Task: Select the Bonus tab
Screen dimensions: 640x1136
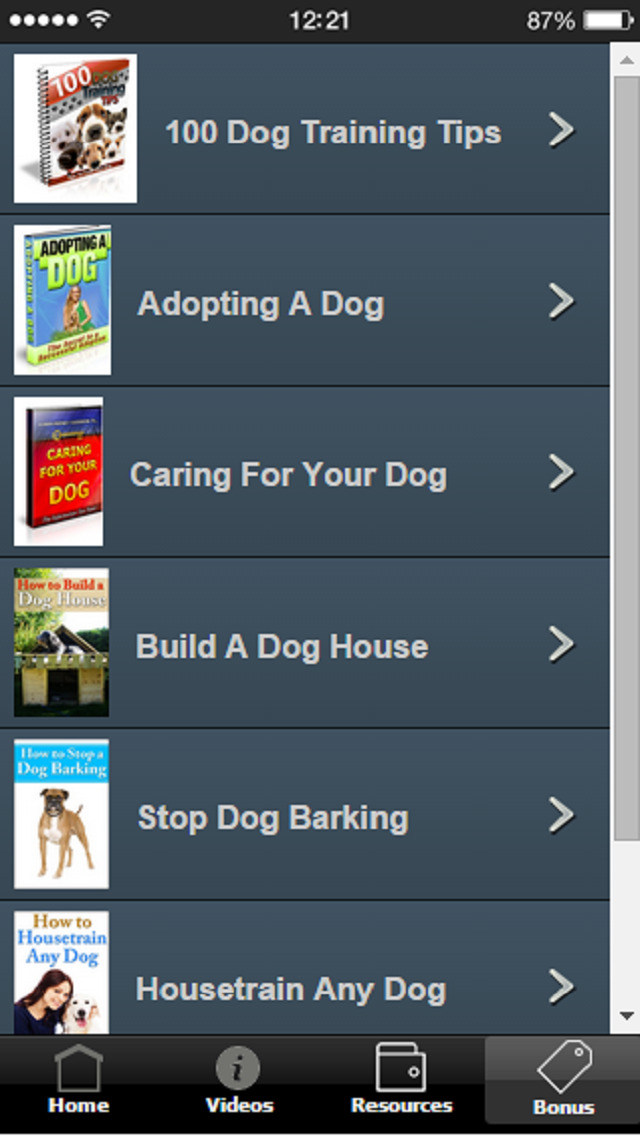Action: [562, 1079]
